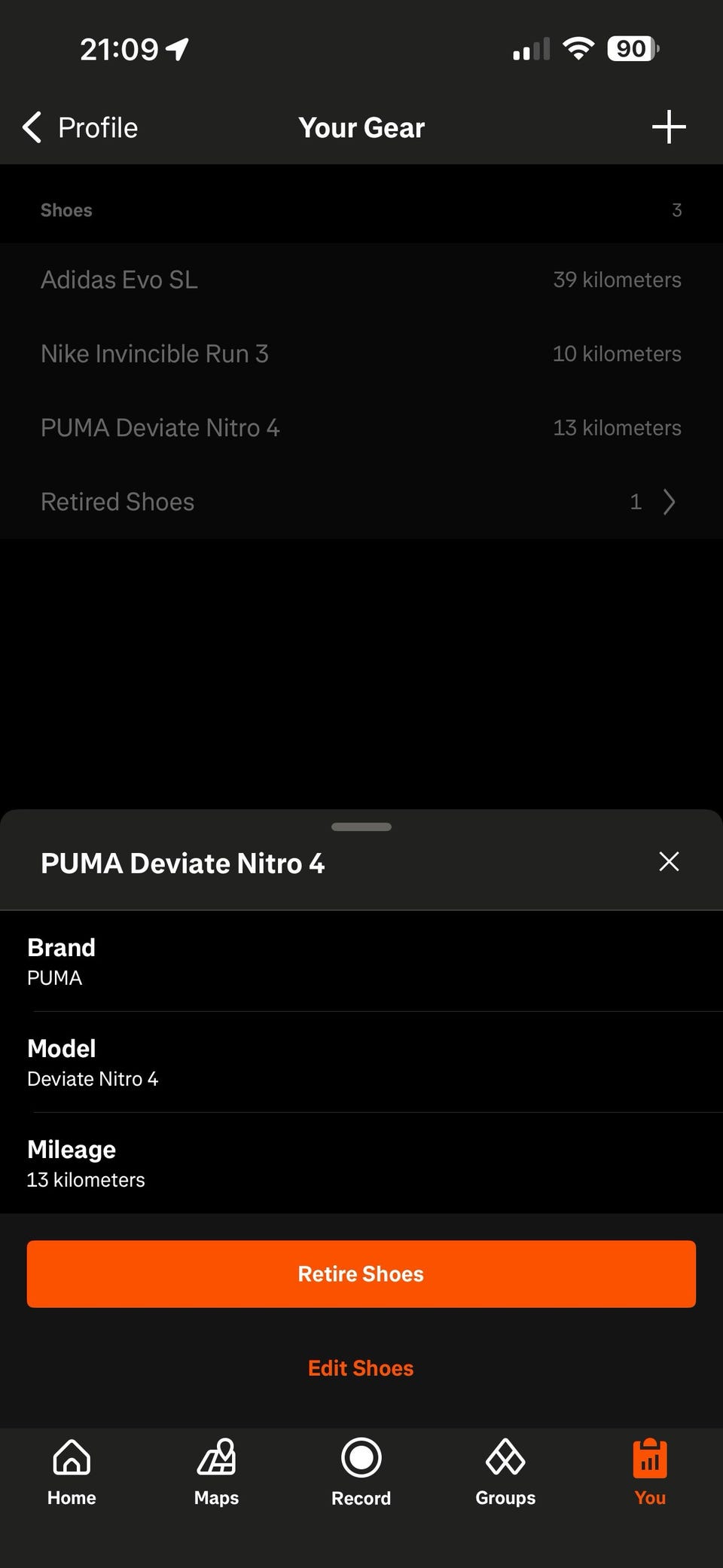Viewport: 723px width, 1568px height.
Task: Open the Maps tab
Action: click(216, 1472)
